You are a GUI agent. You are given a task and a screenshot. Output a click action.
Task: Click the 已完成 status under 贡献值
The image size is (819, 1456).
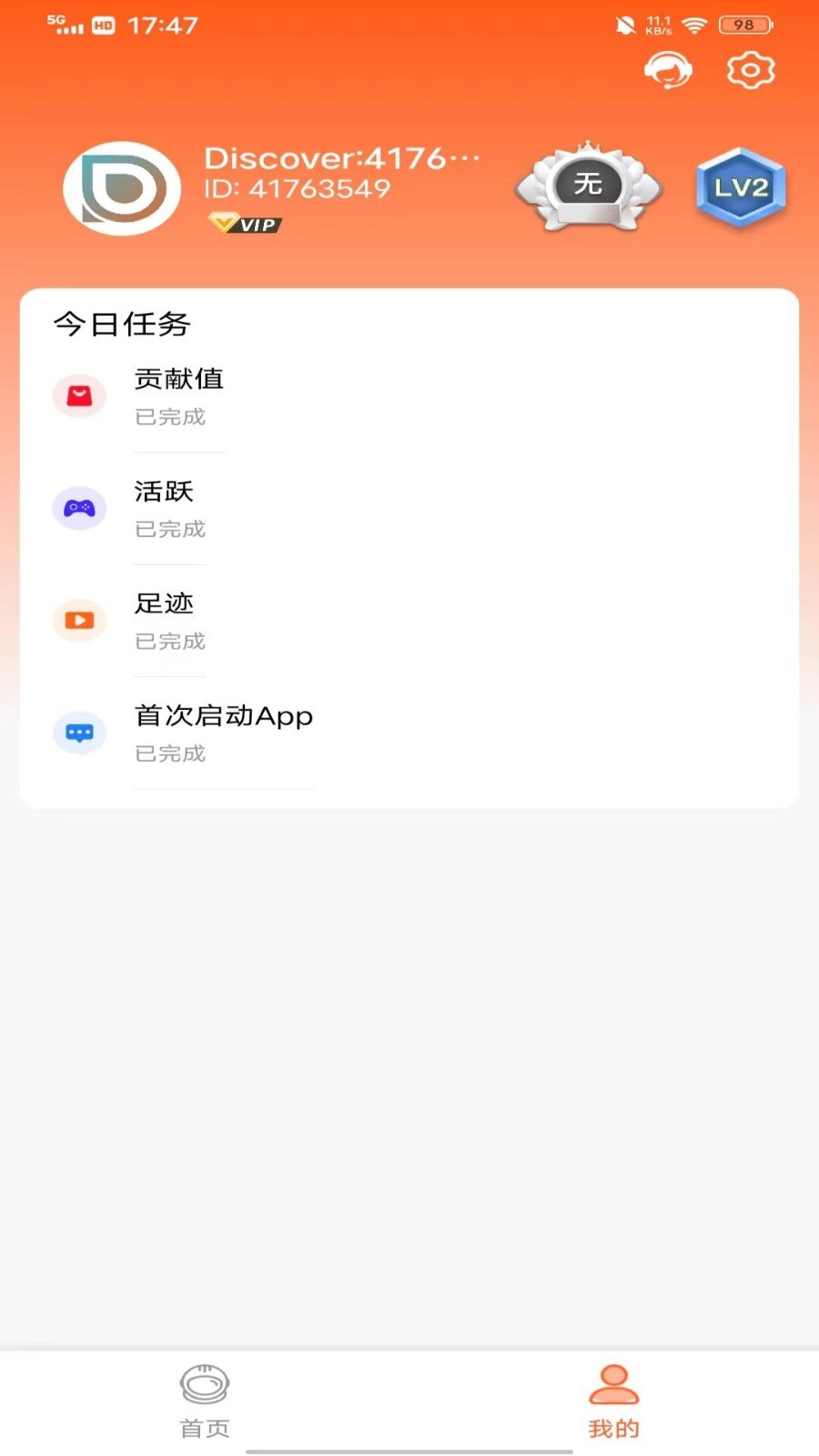click(x=169, y=417)
